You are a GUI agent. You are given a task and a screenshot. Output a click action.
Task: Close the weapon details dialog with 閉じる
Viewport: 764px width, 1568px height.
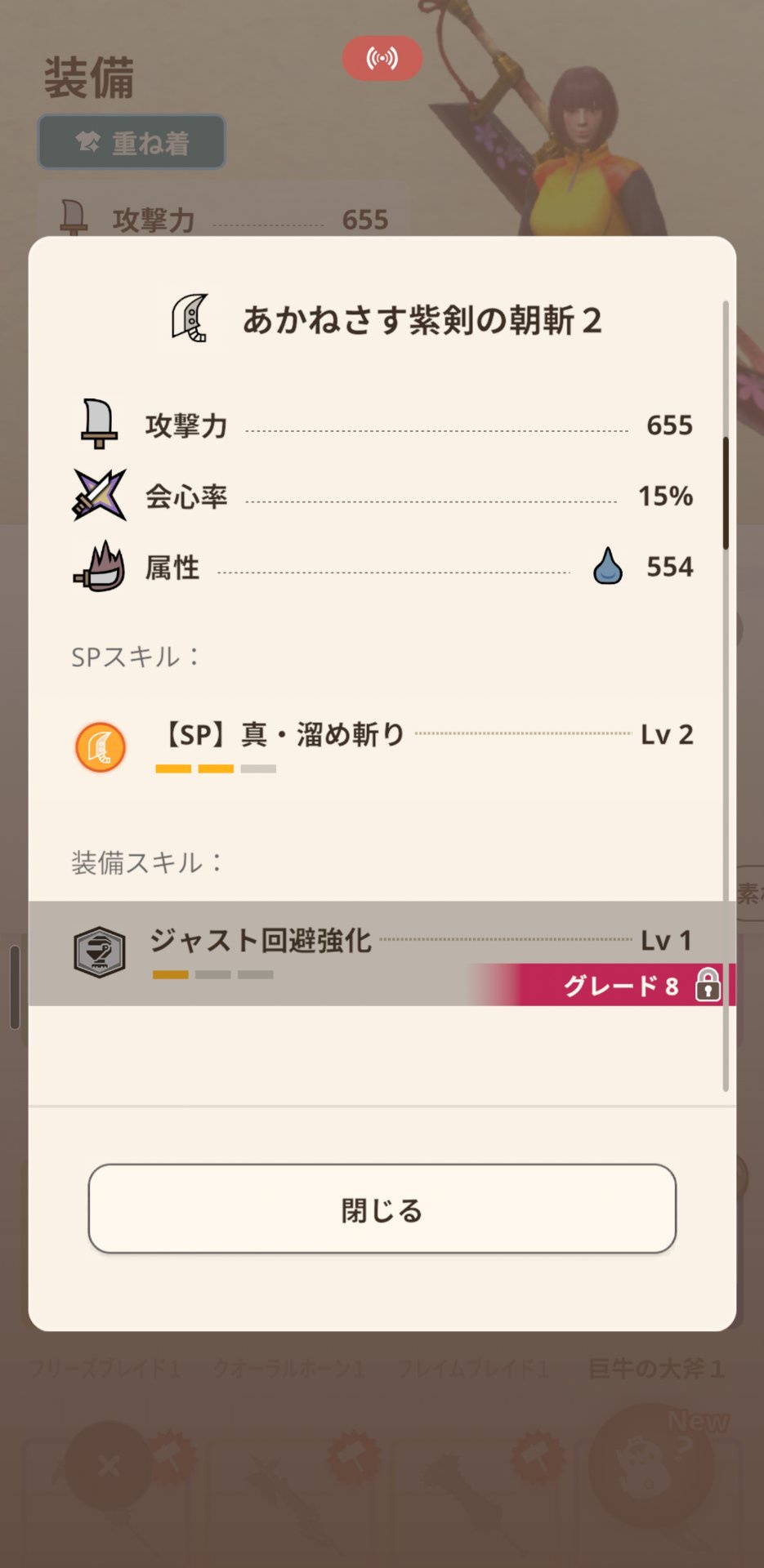(382, 1209)
